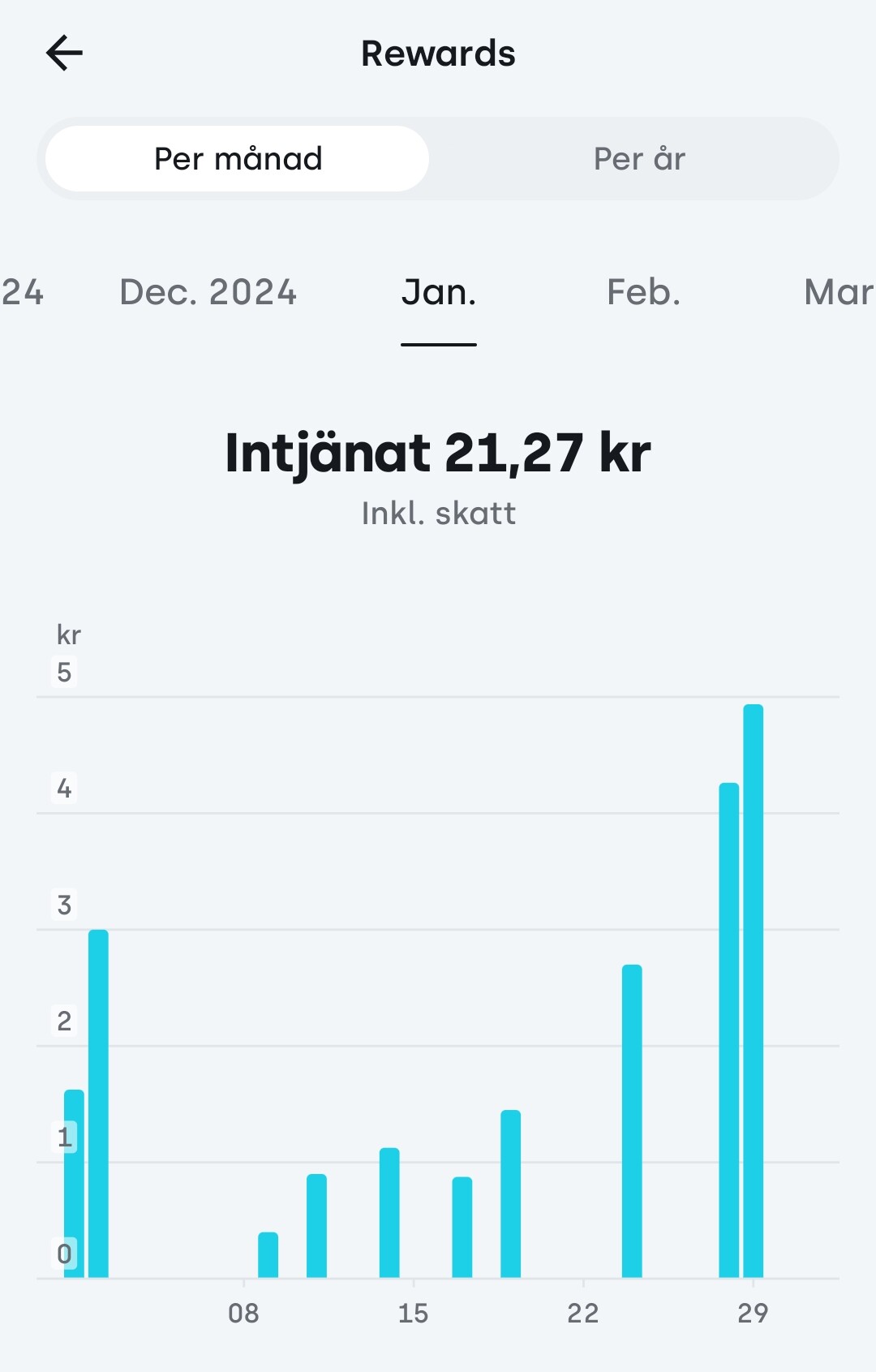This screenshot has height=1372, width=876.
Task: Select the Per månad view
Action: (238, 159)
